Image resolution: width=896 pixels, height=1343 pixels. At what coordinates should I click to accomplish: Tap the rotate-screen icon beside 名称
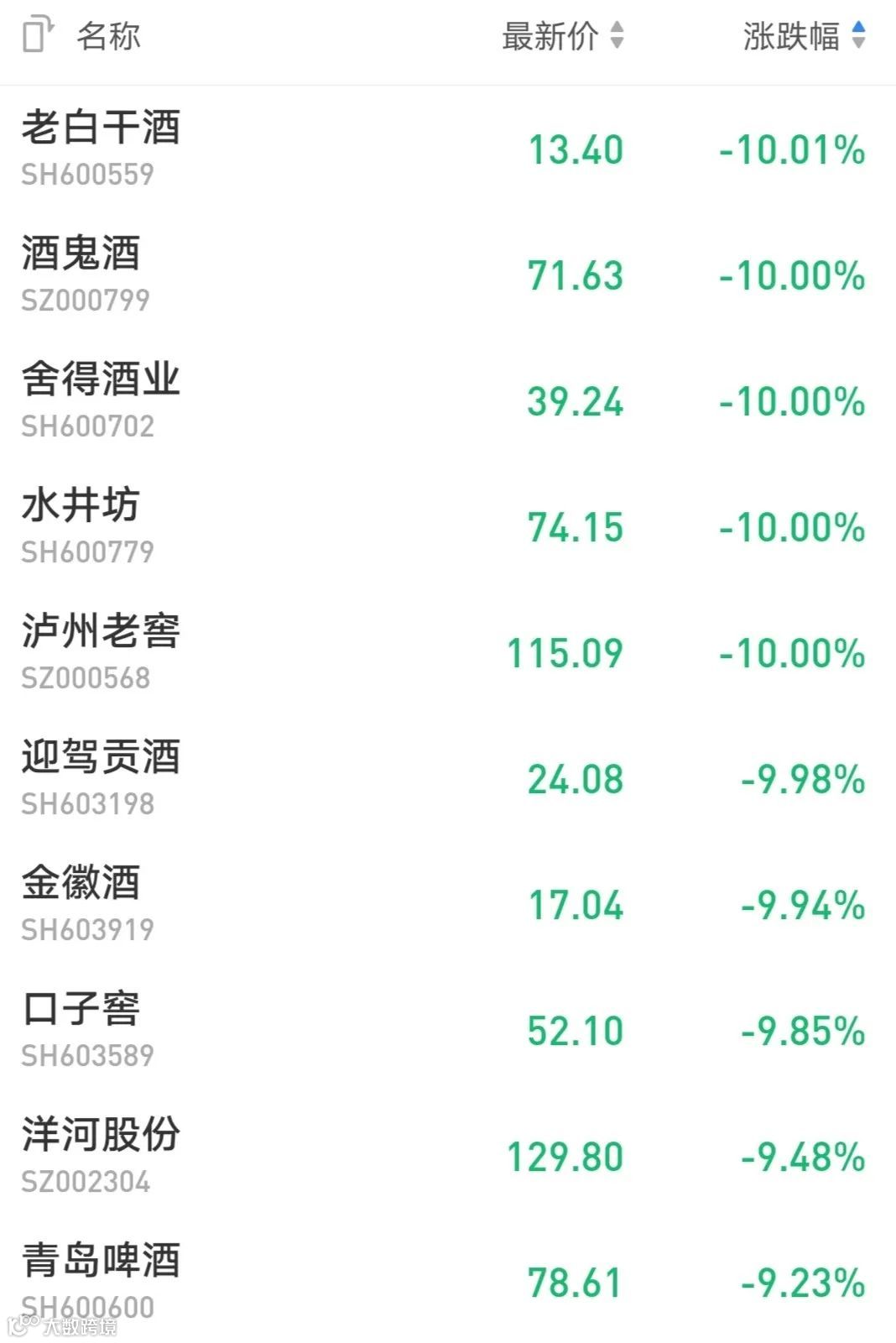click(38, 35)
